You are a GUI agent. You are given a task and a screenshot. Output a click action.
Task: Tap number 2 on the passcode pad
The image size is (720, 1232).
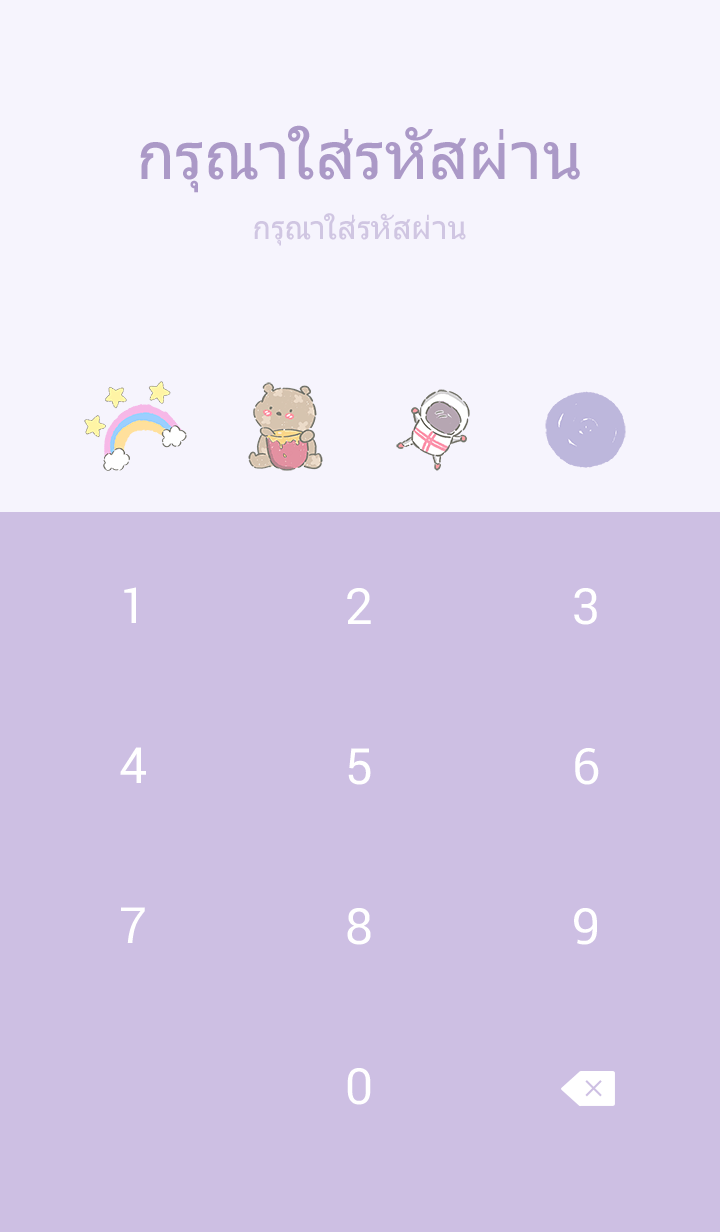pos(359,607)
